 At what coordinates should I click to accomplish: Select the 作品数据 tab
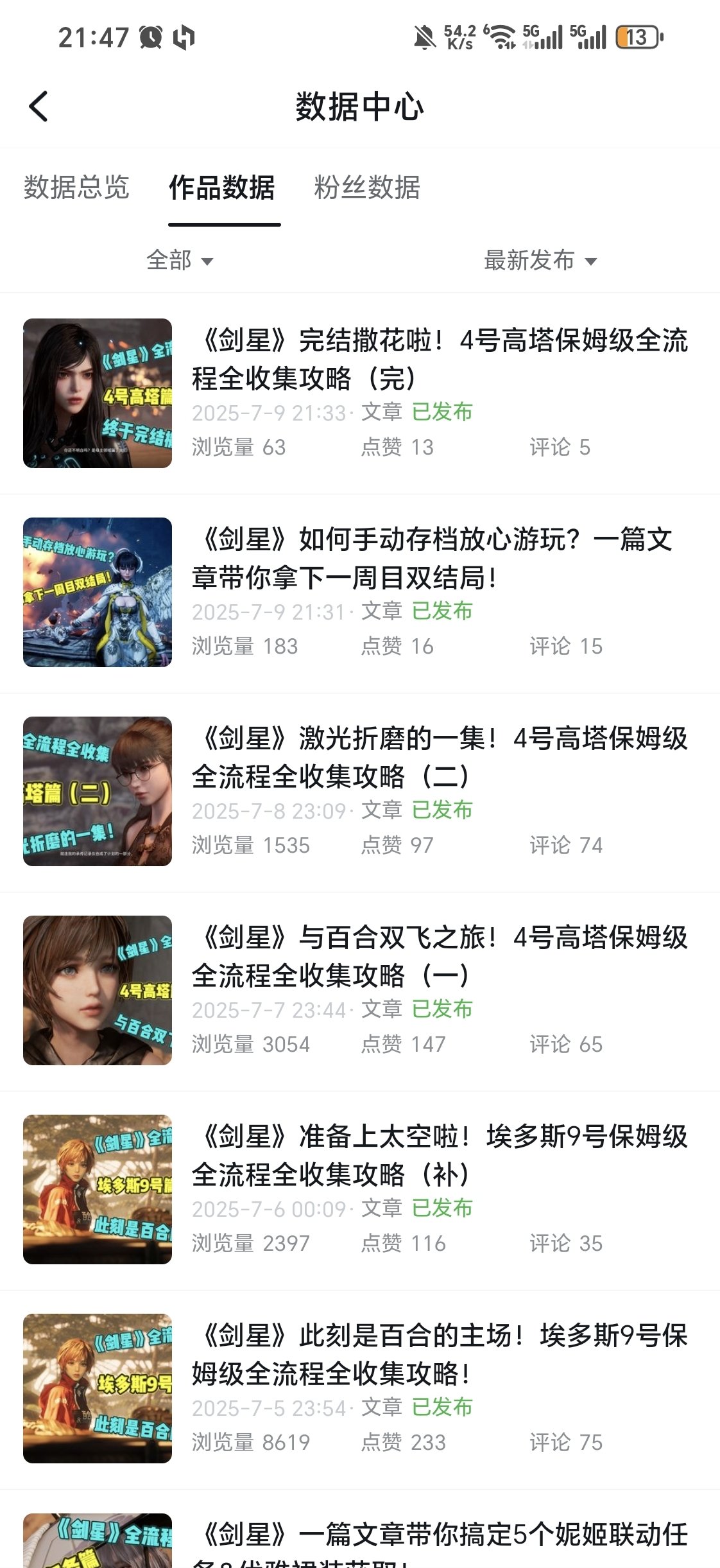coord(222,187)
